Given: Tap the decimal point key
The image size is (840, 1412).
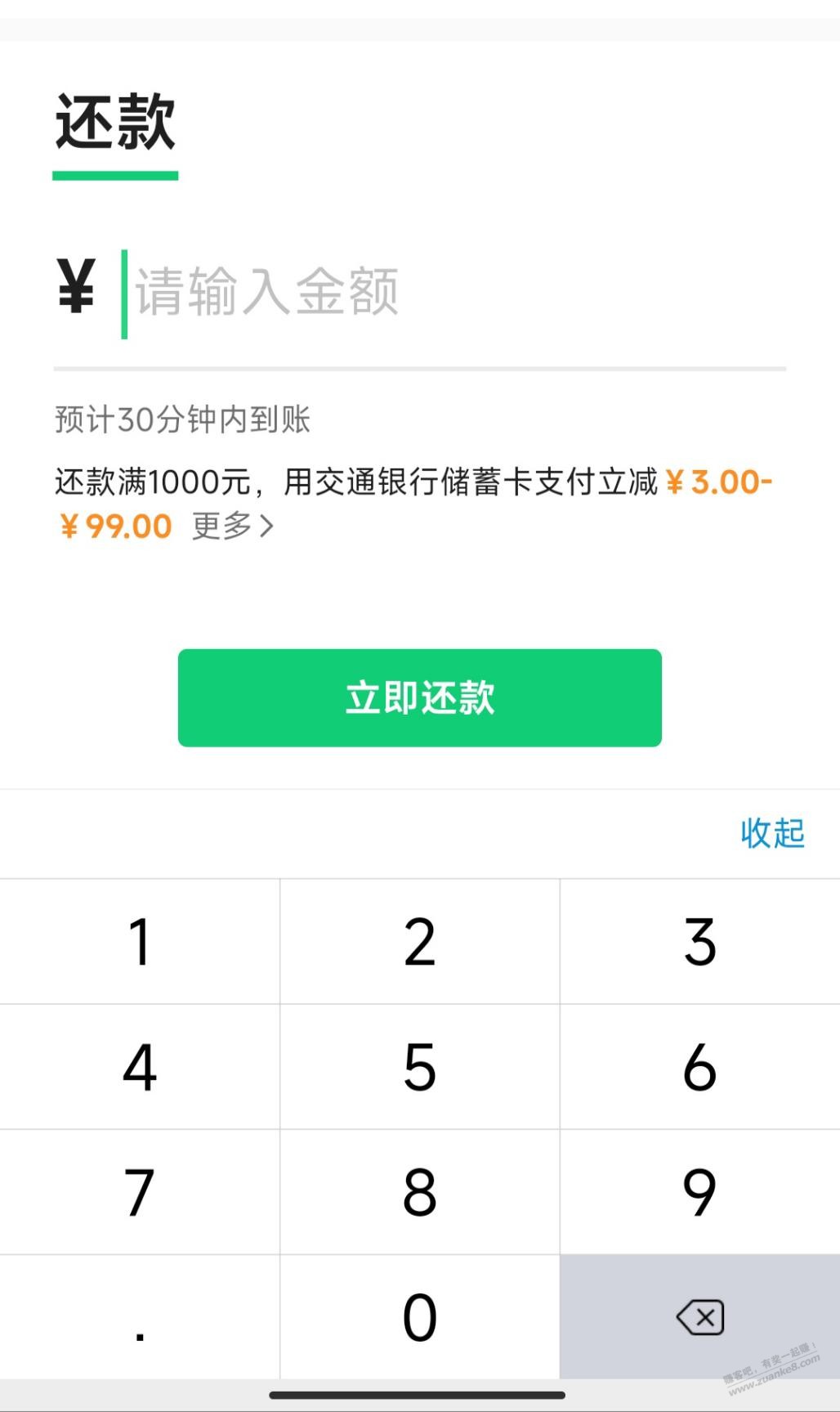Looking at the screenshot, I should point(140,1317).
